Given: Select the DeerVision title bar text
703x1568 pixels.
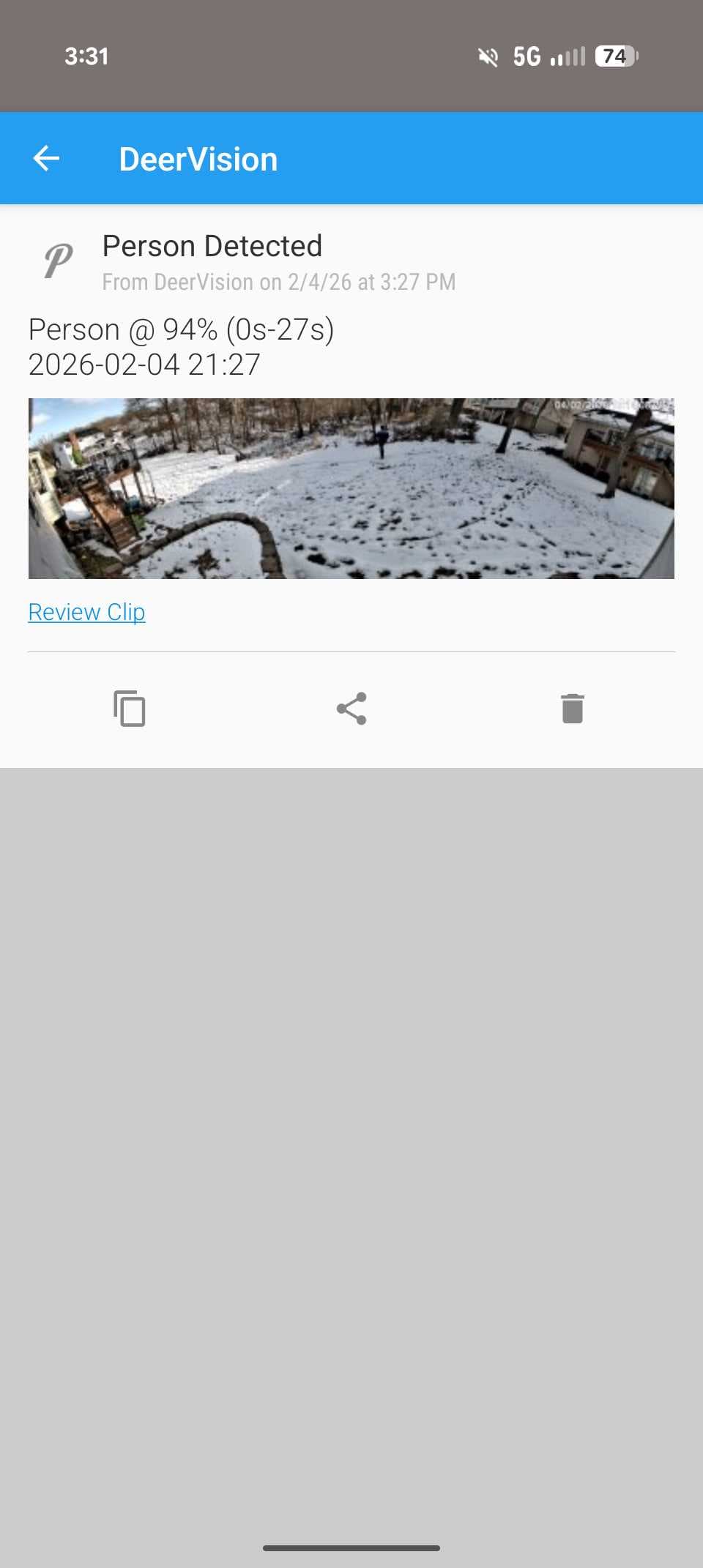Looking at the screenshot, I should (x=198, y=158).
